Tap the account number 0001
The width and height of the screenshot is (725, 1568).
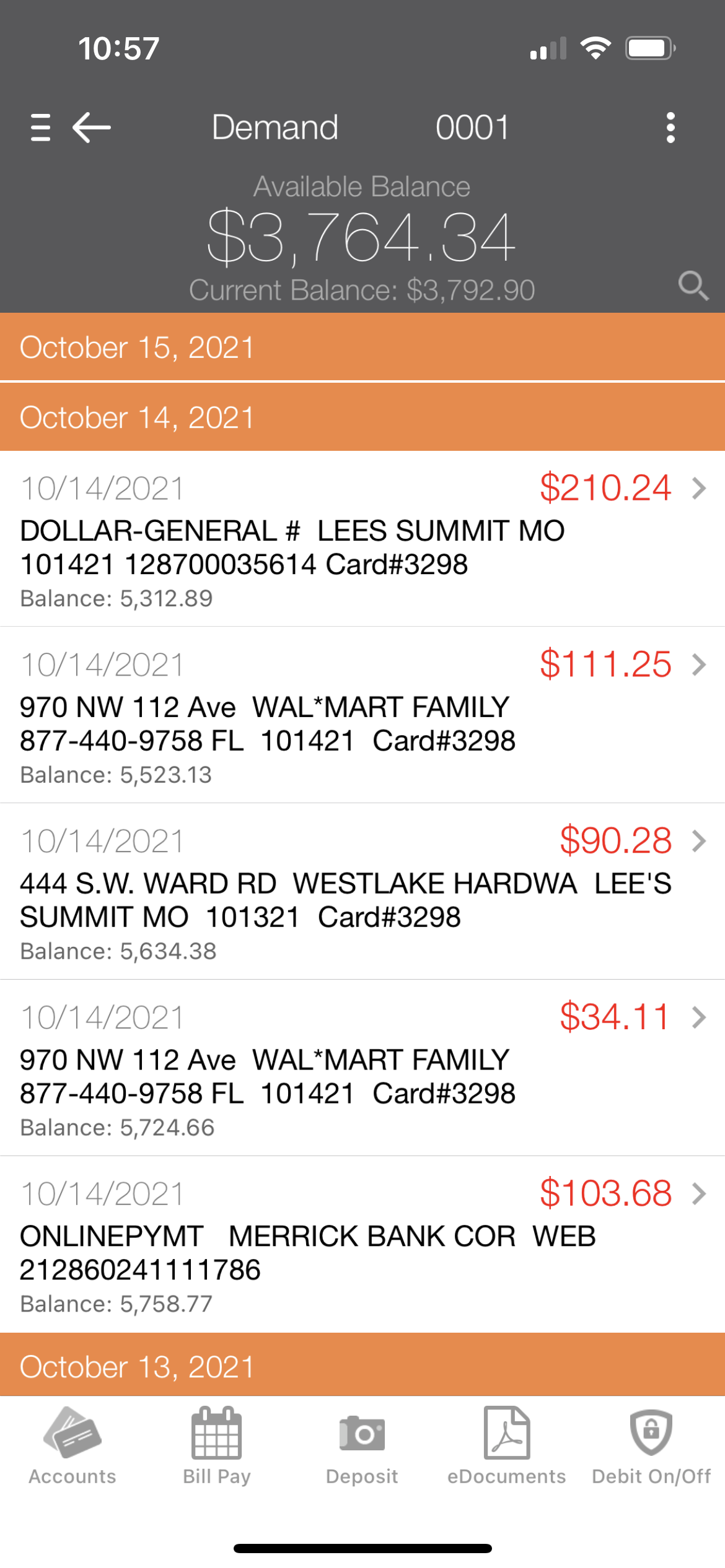472,127
